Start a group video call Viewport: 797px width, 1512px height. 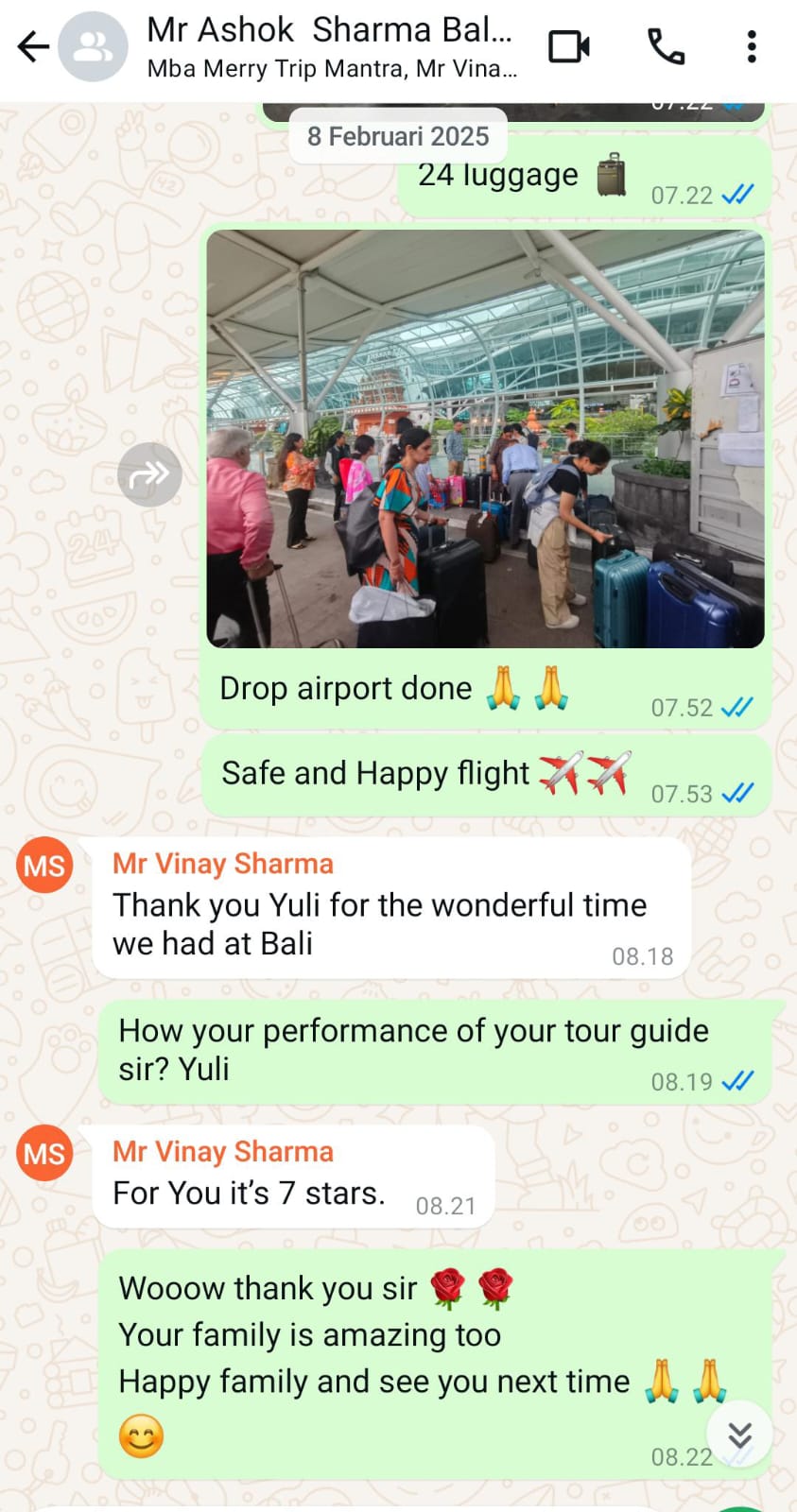[569, 46]
